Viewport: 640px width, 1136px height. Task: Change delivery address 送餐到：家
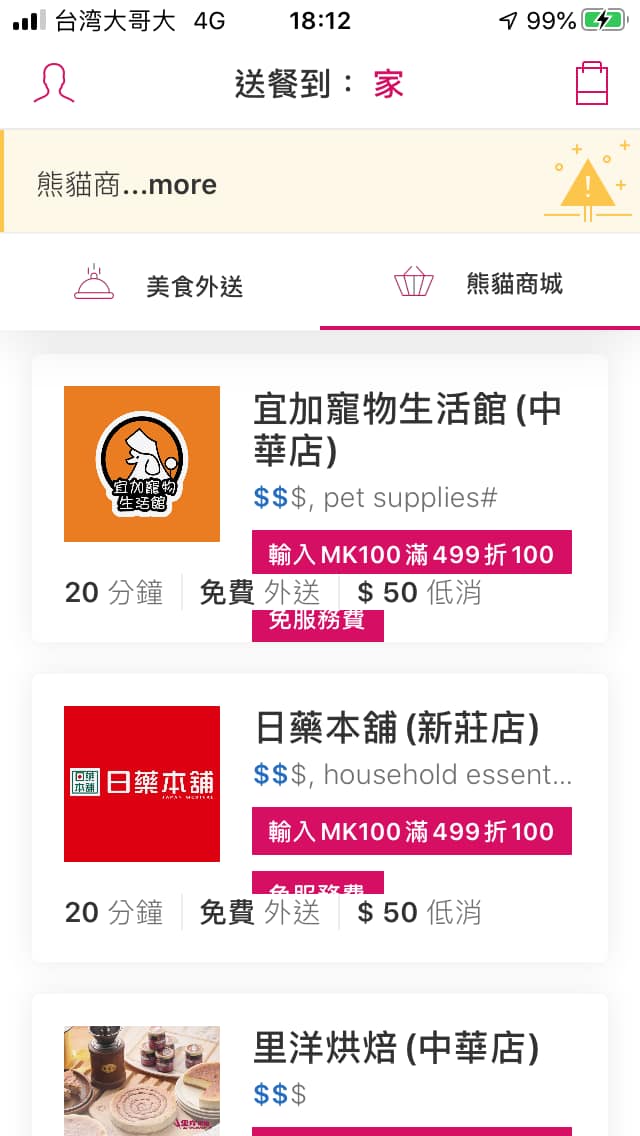pyautogui.click(x=319, y=84)
